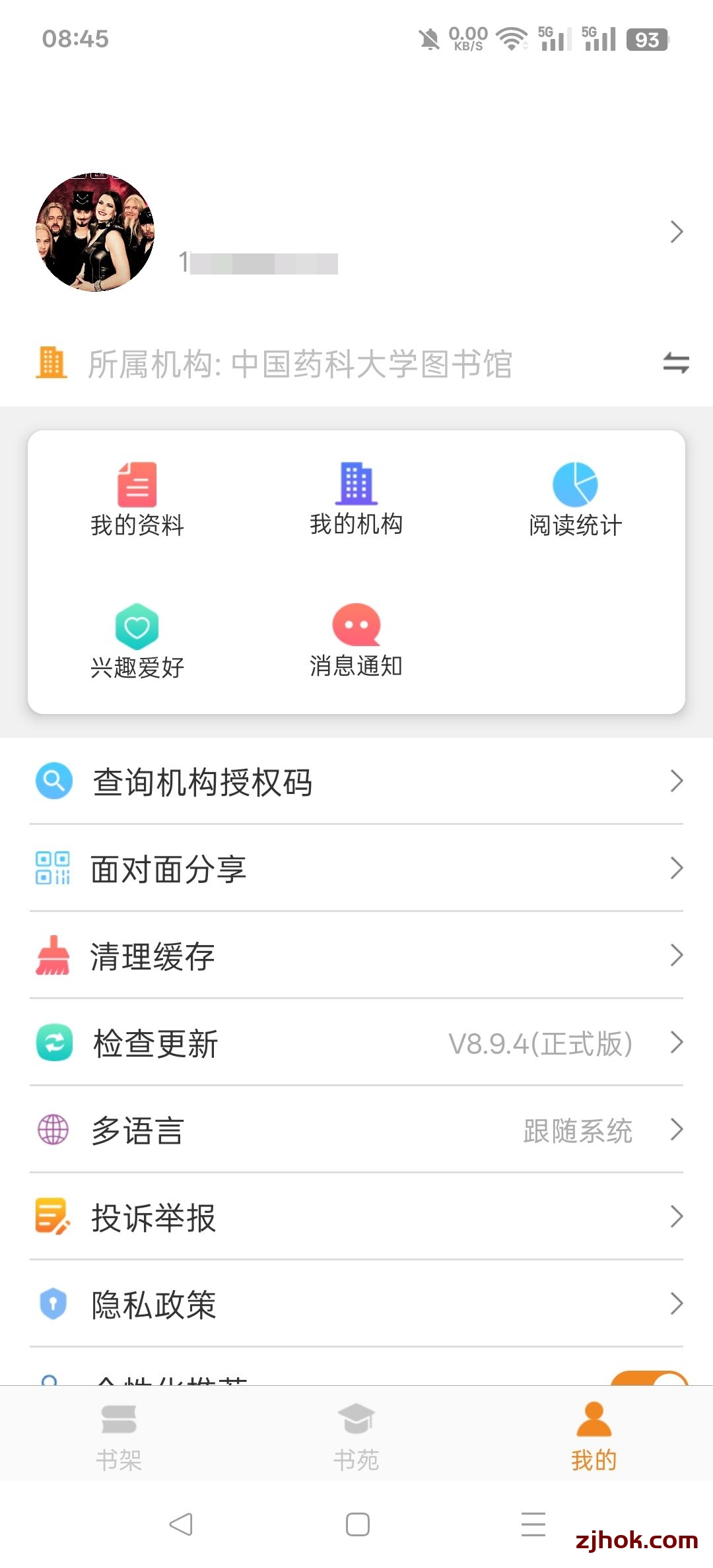The image size is (713, 1568).
Task: Open the profile details chevron
Action: [676, 232]
